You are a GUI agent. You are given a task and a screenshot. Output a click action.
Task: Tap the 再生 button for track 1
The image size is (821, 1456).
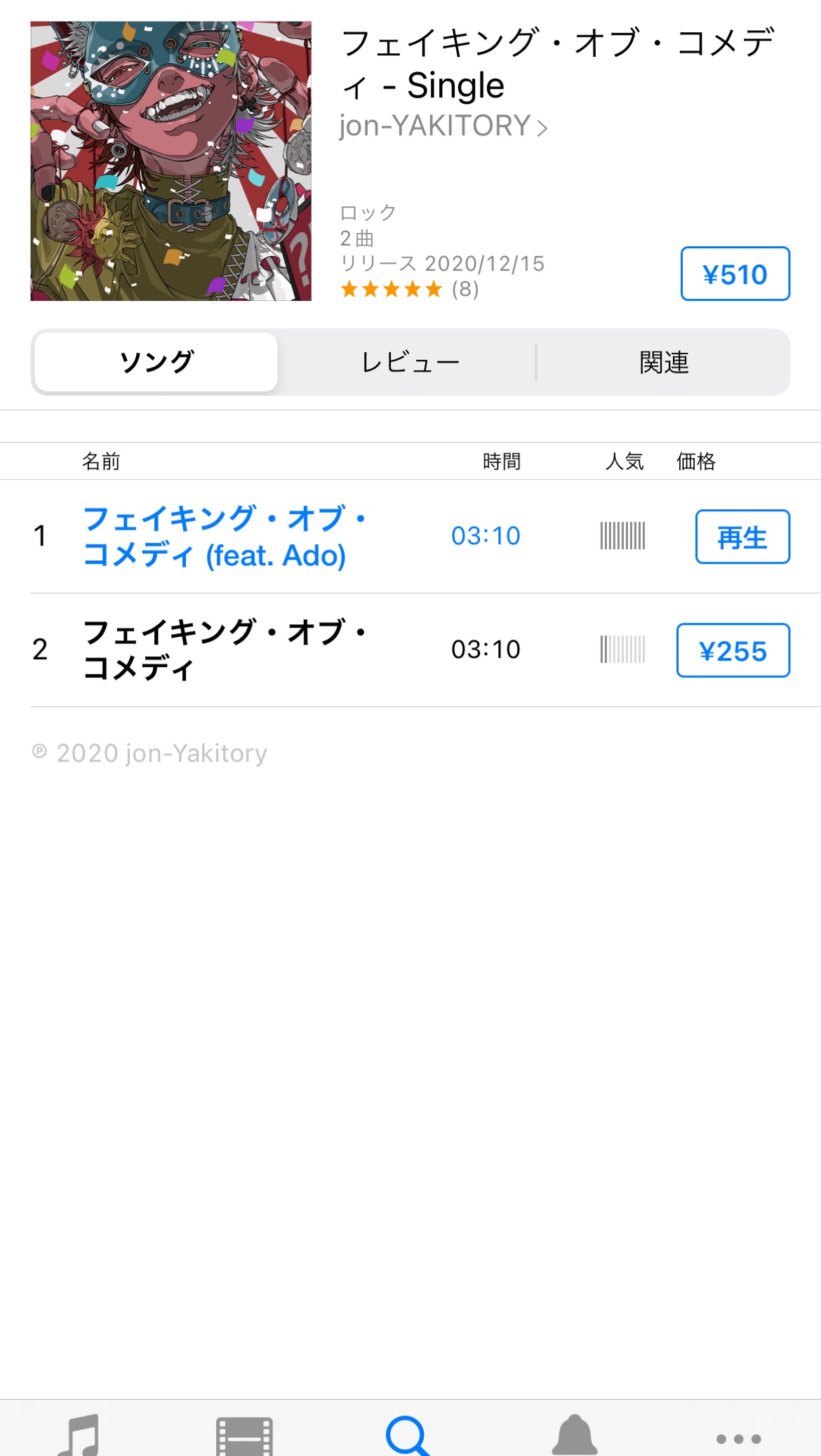pyautogui.click(x=742, y=537)
